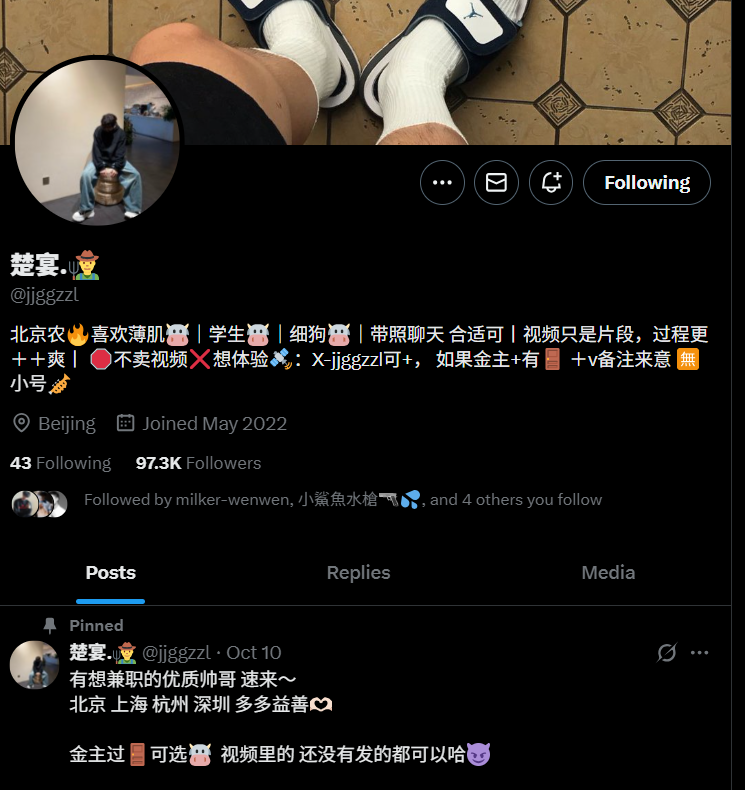
Task: Open the profile's more options menu
Action: coord(442,182)
